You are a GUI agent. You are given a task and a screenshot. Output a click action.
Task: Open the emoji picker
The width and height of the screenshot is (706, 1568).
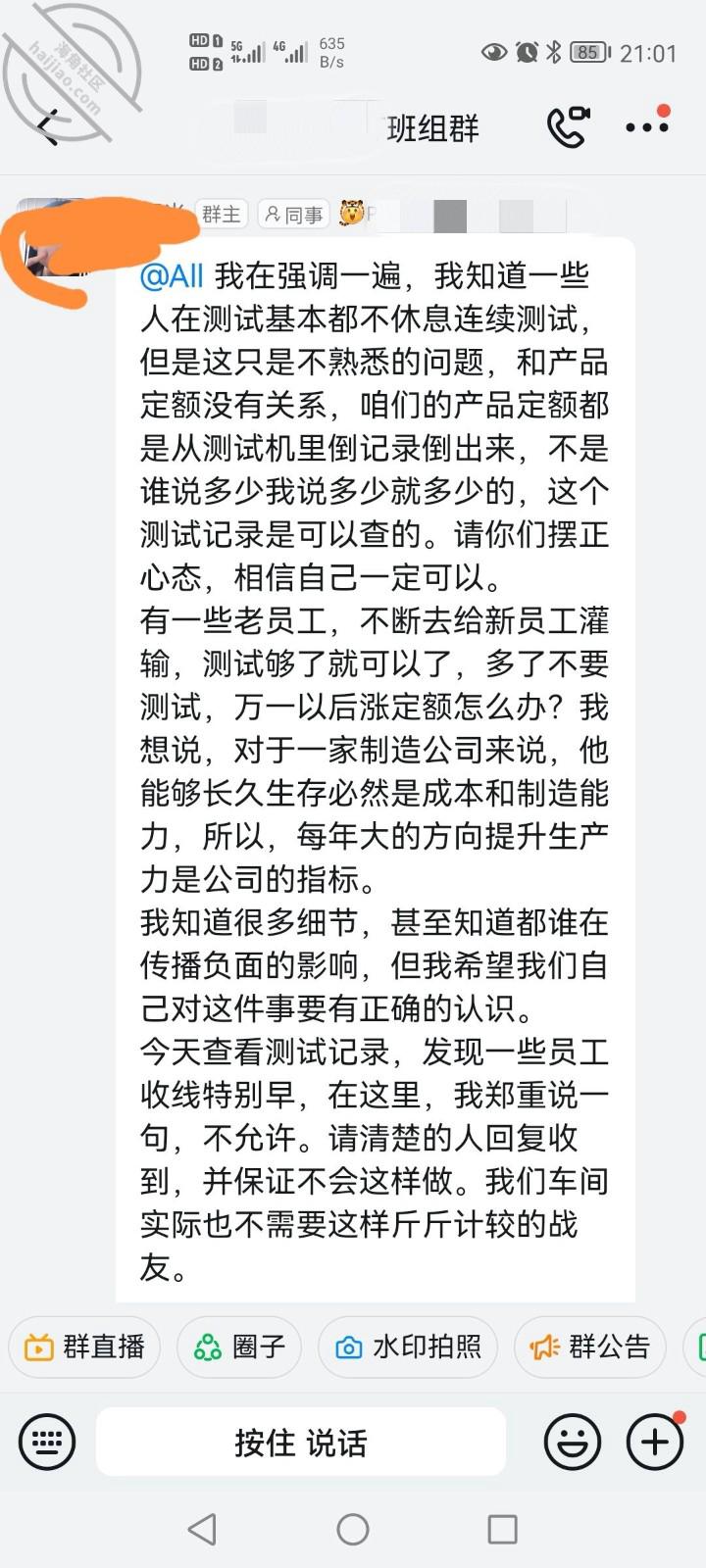coord(573,1442)
